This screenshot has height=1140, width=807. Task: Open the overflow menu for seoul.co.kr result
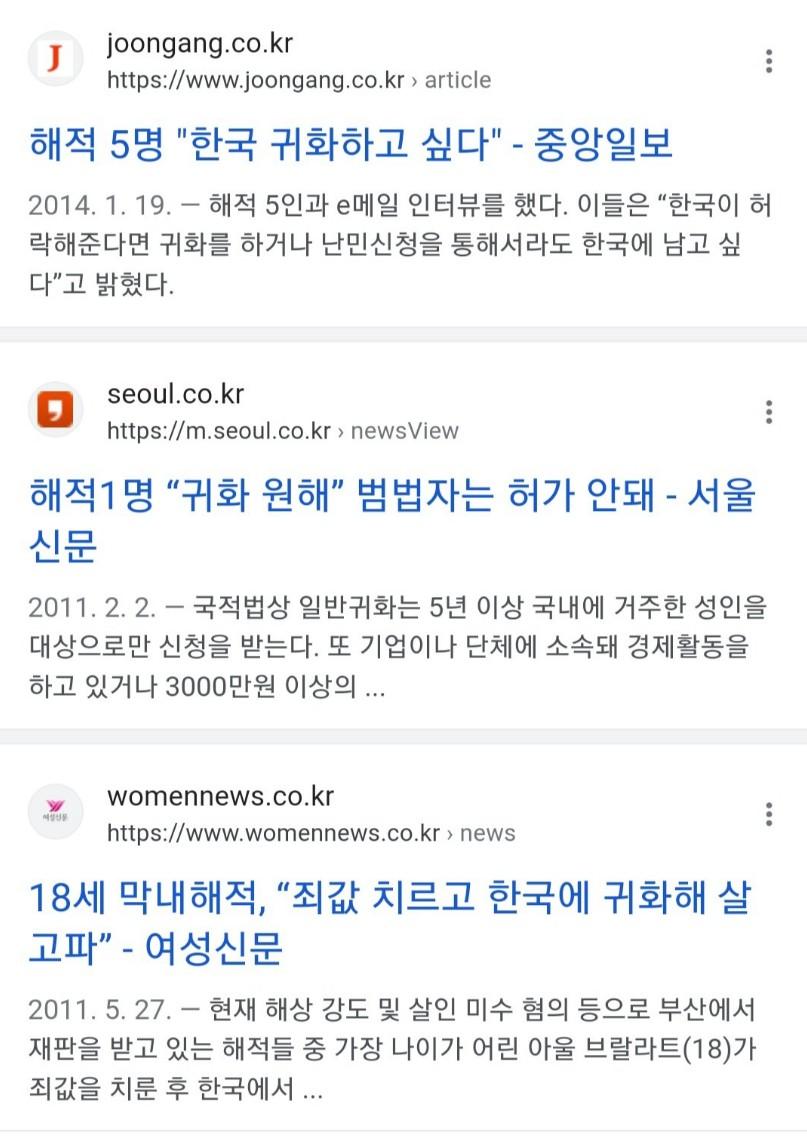point(768,412)
